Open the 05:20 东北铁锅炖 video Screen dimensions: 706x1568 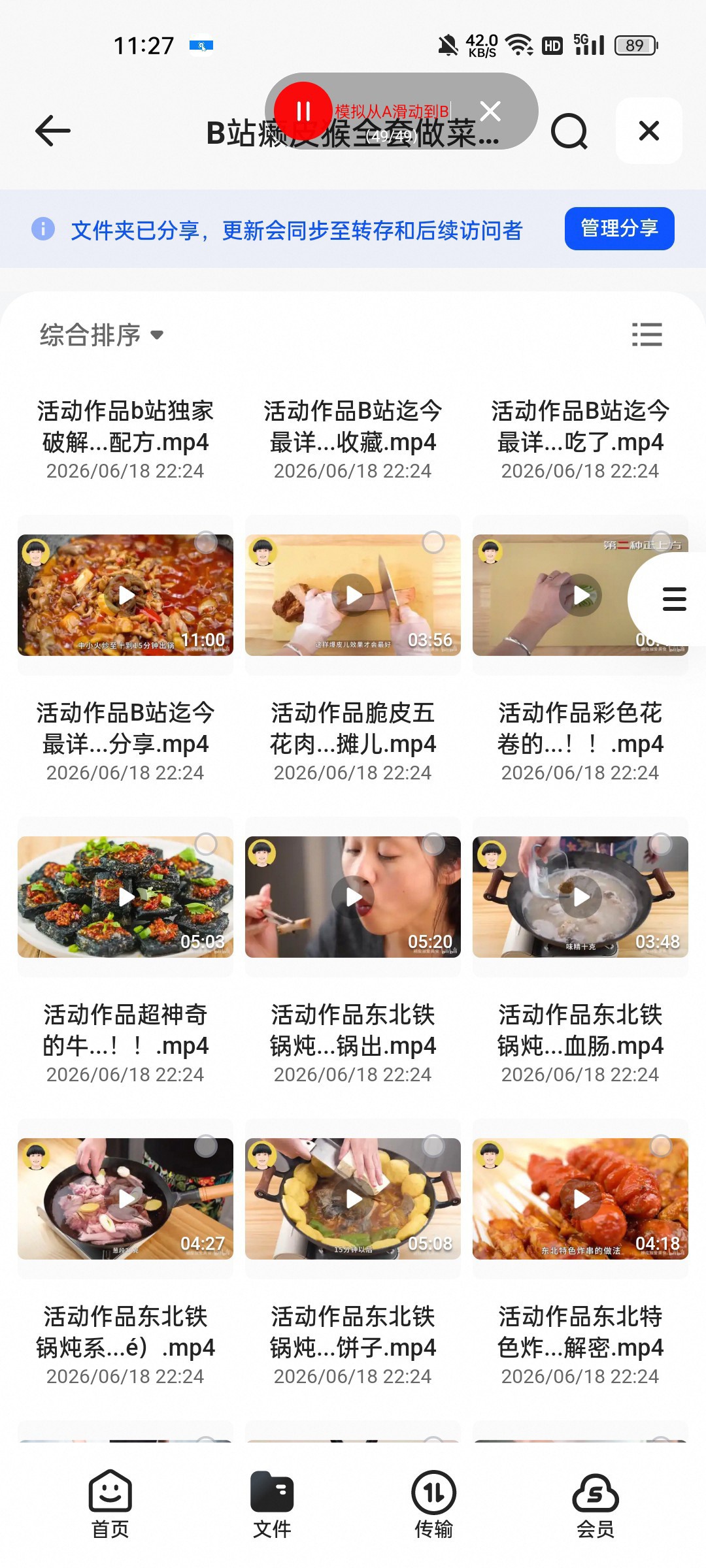[353, 897]
